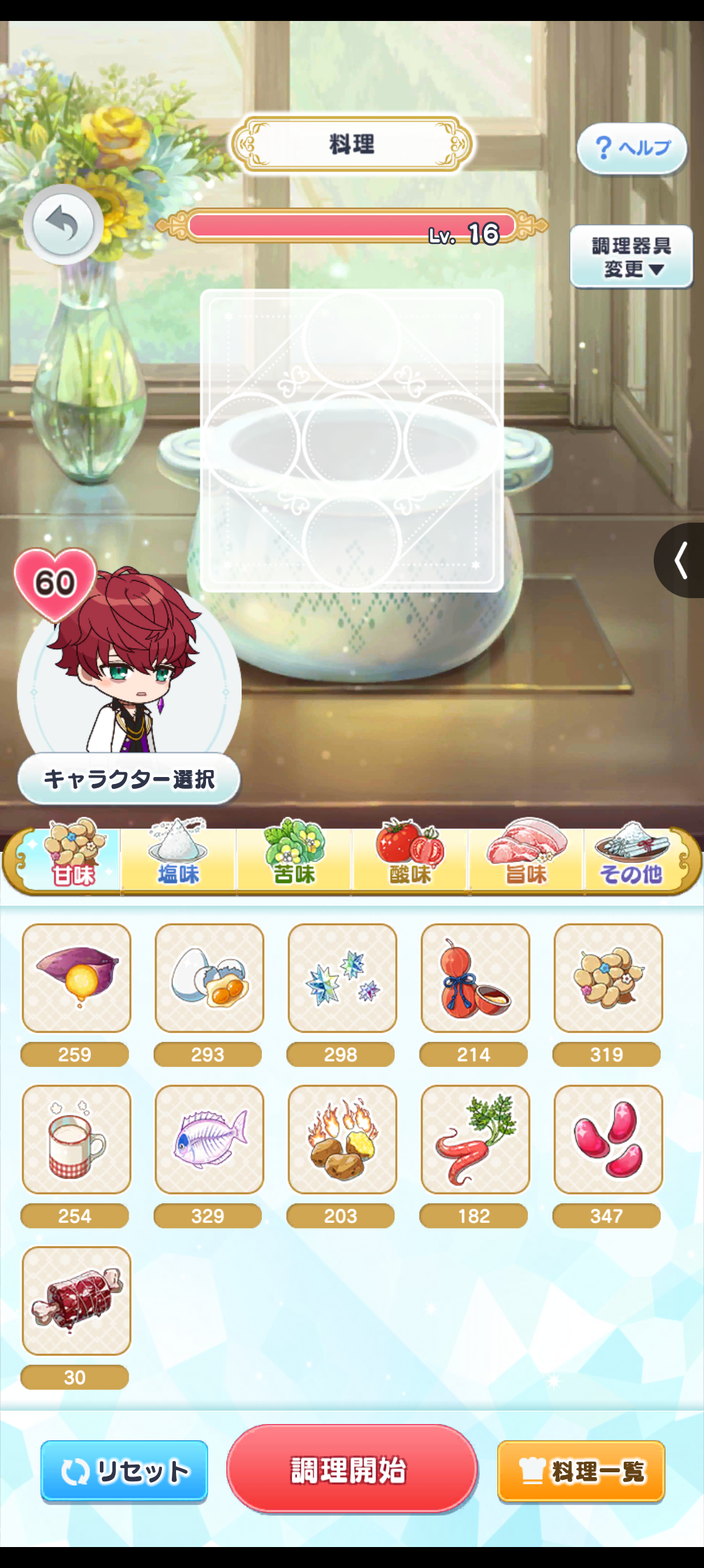Screen dimensions: 704x1568
Task: Go back with the return arrow
Action: [x=63, y=225]
